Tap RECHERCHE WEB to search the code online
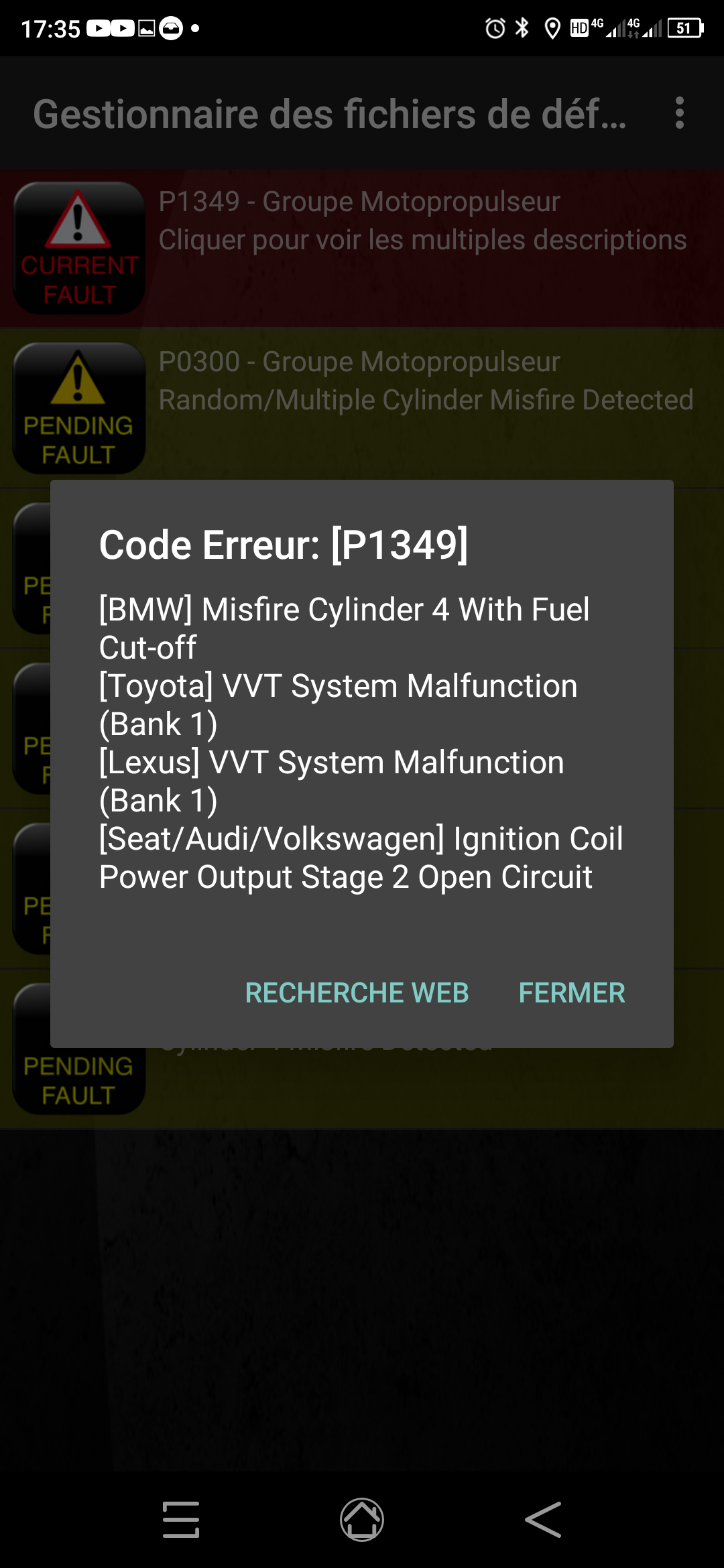Screen dimensions: 724x1568 (357, 992)
